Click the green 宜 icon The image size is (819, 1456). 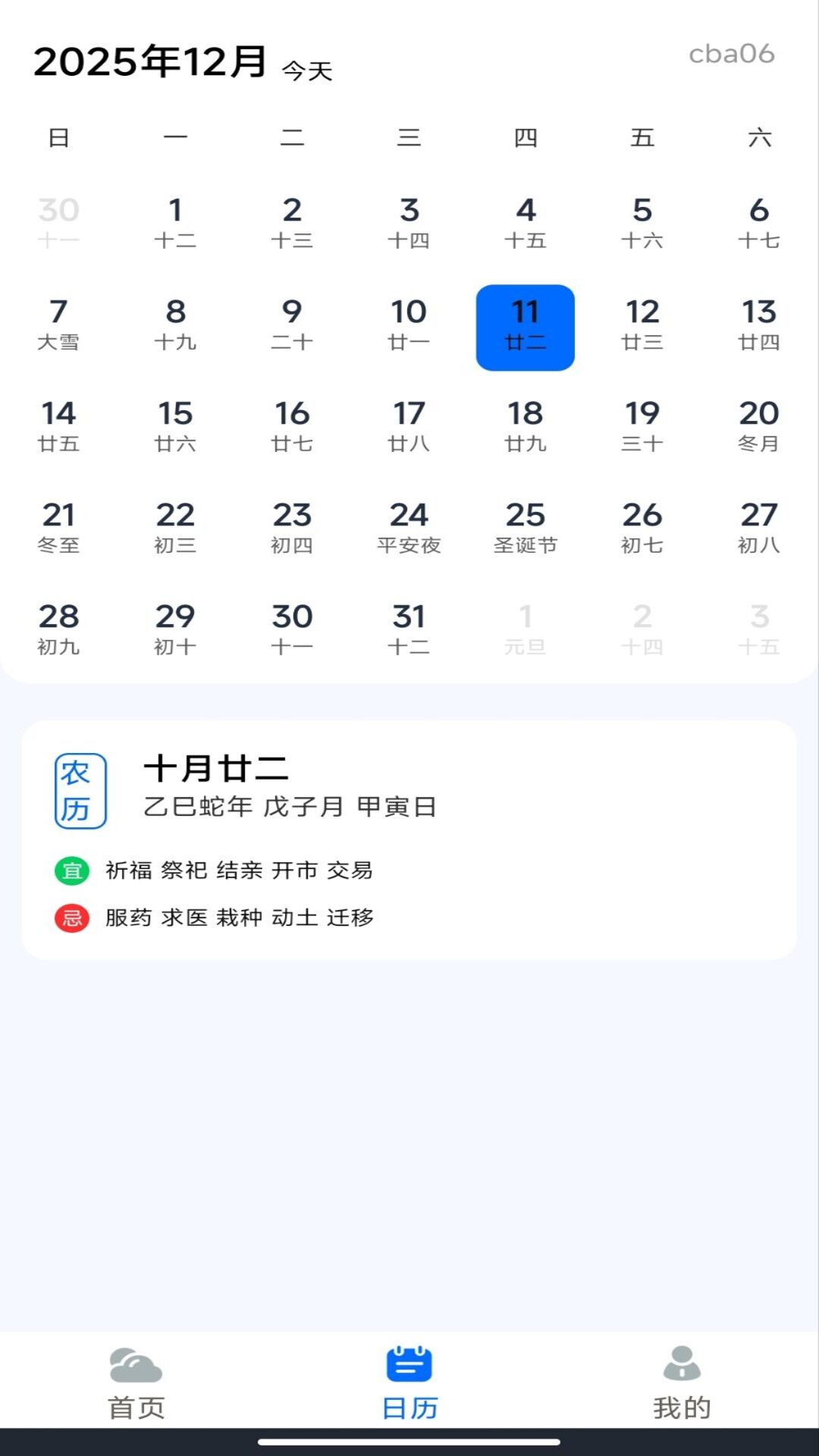[x=70, y=871]
